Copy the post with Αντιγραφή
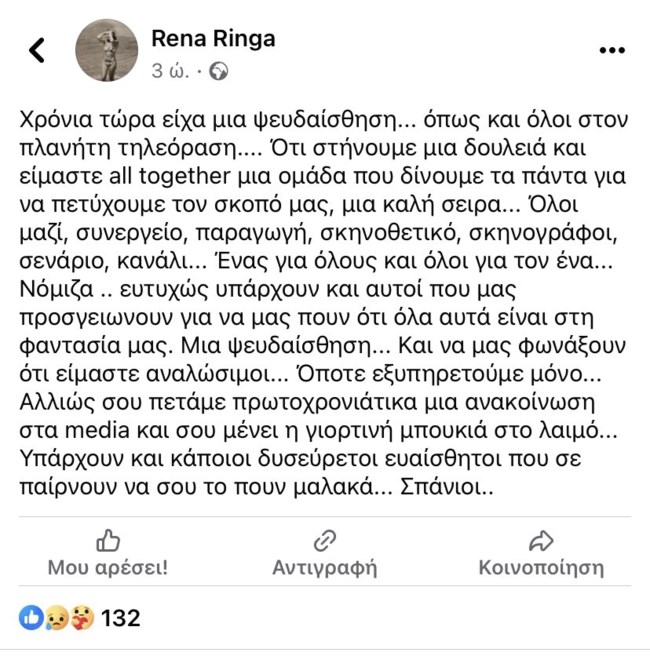This screenshot has width=650, height=667. tap(324, 555)
